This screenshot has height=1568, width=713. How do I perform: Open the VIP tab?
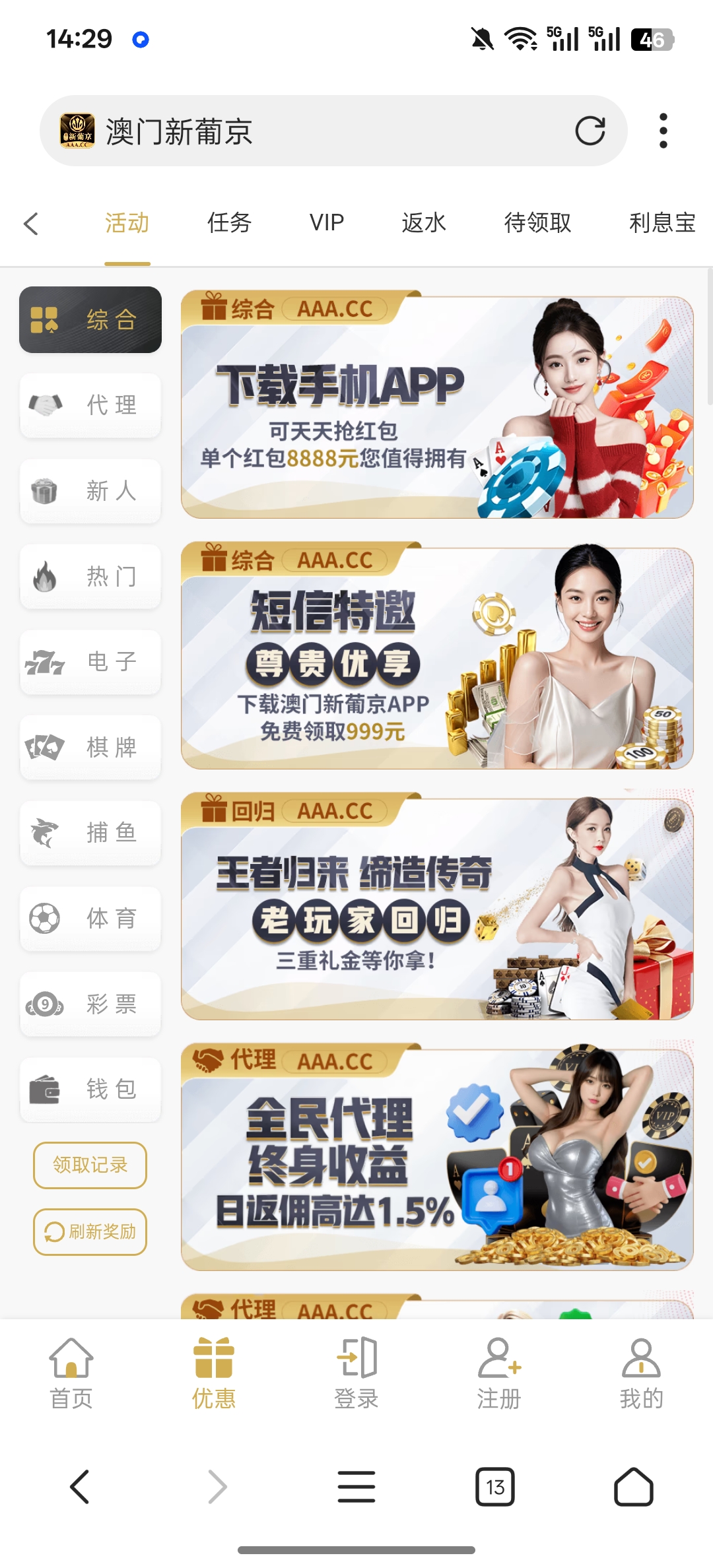327,223
